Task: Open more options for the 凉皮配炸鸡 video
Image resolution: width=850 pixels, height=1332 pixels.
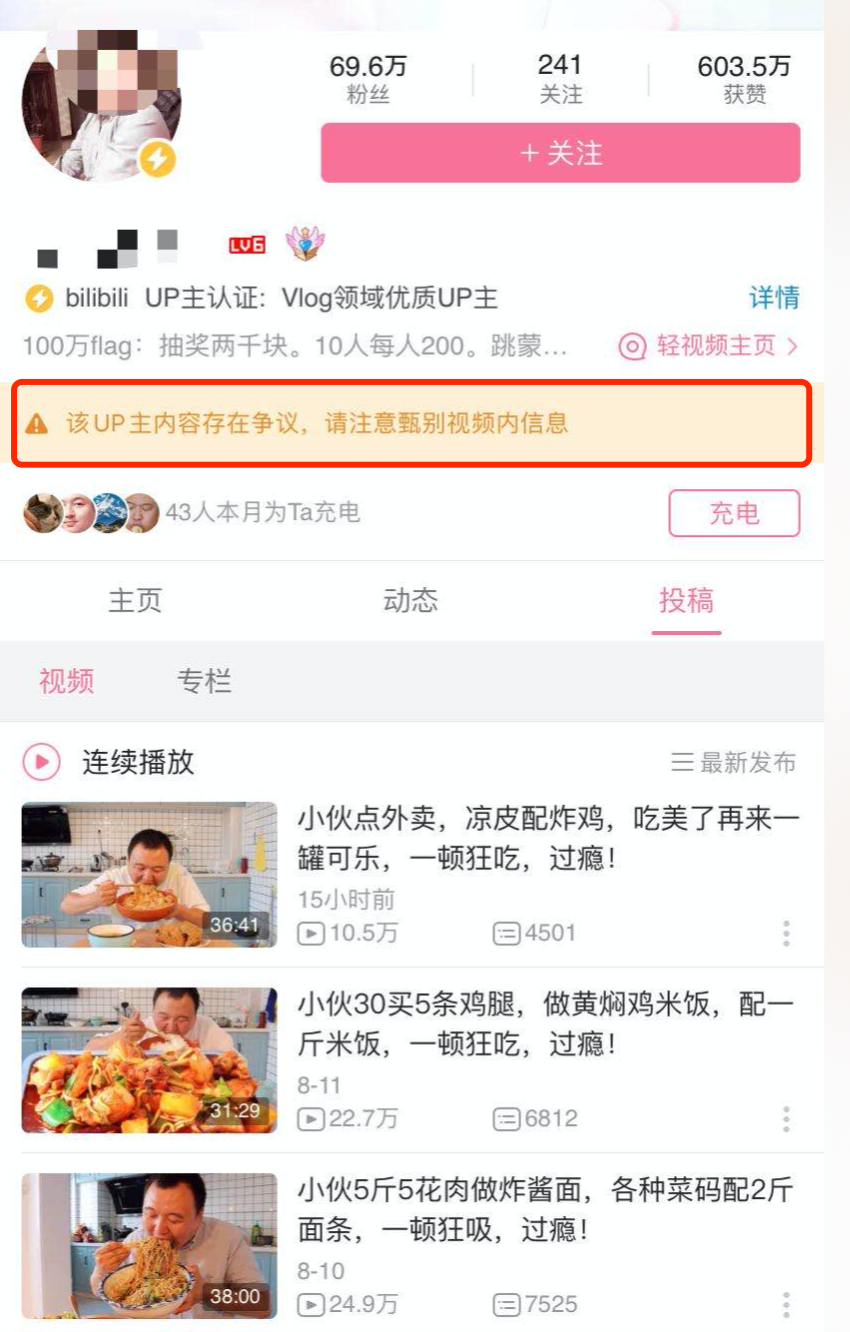Action: 786,933
